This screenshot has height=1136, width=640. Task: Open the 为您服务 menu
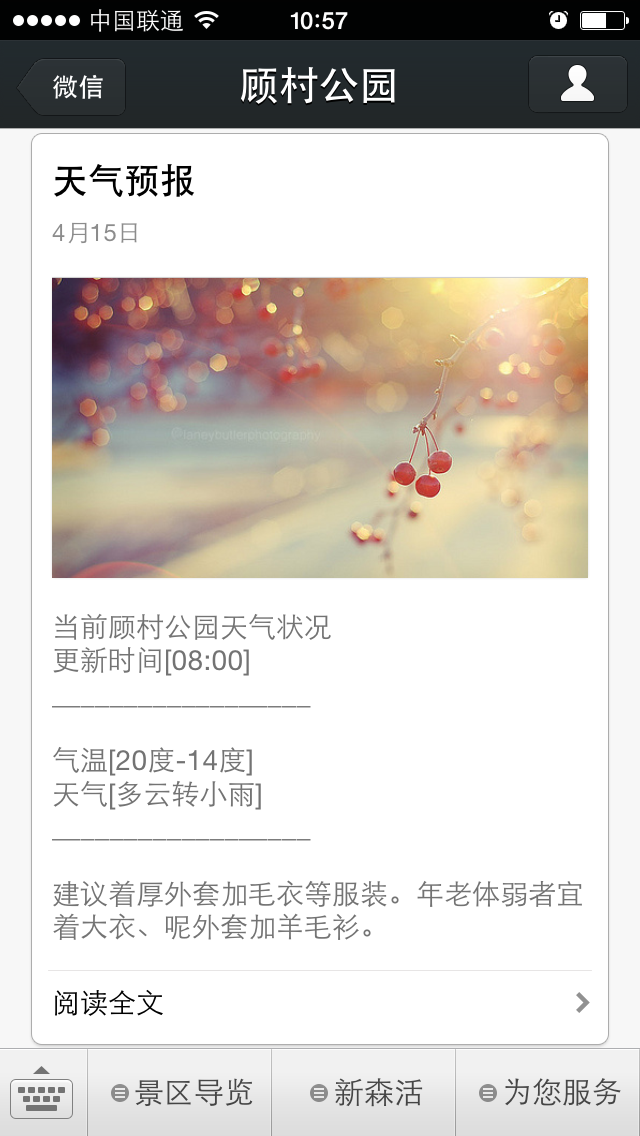click(548, 1093)
